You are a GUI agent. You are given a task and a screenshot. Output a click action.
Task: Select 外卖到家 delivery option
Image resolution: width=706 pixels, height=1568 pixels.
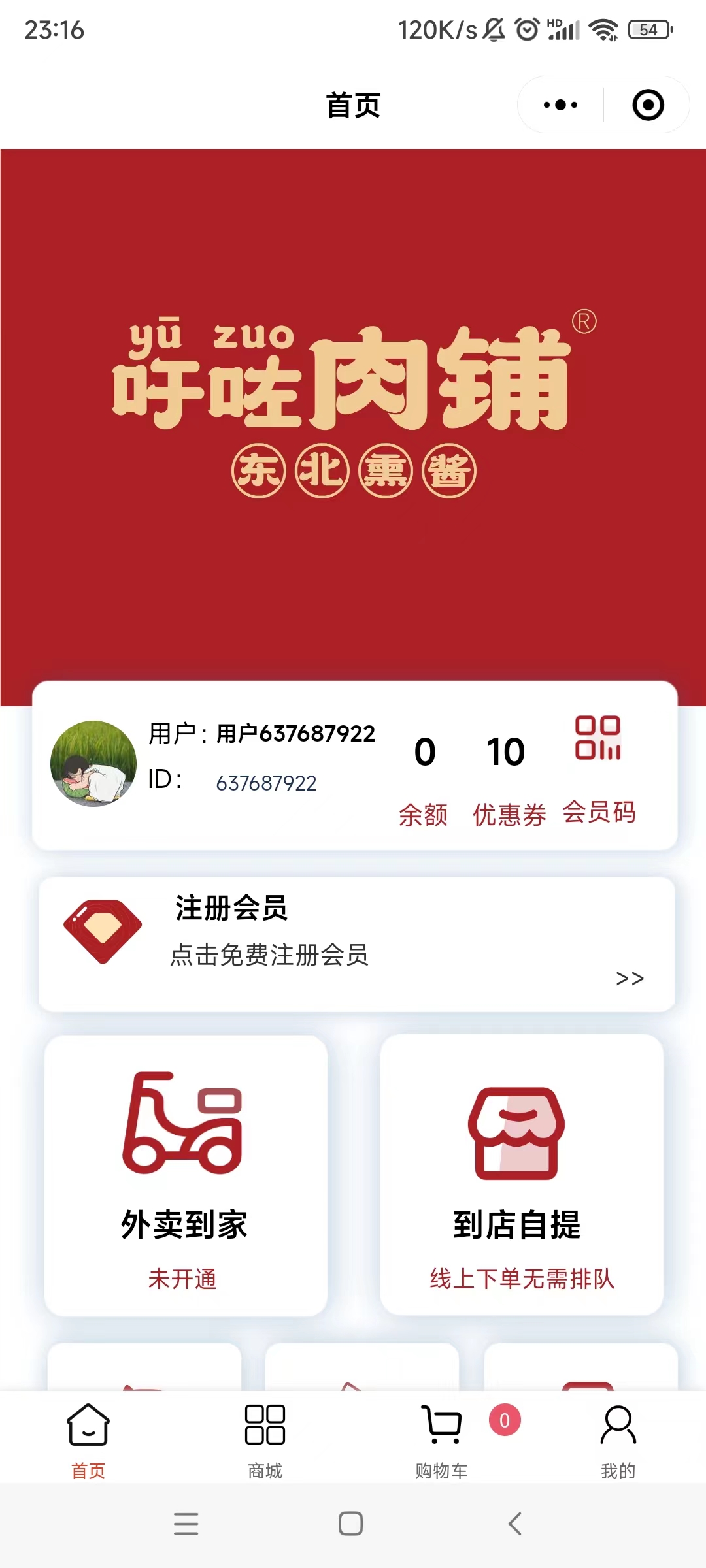186,1175
